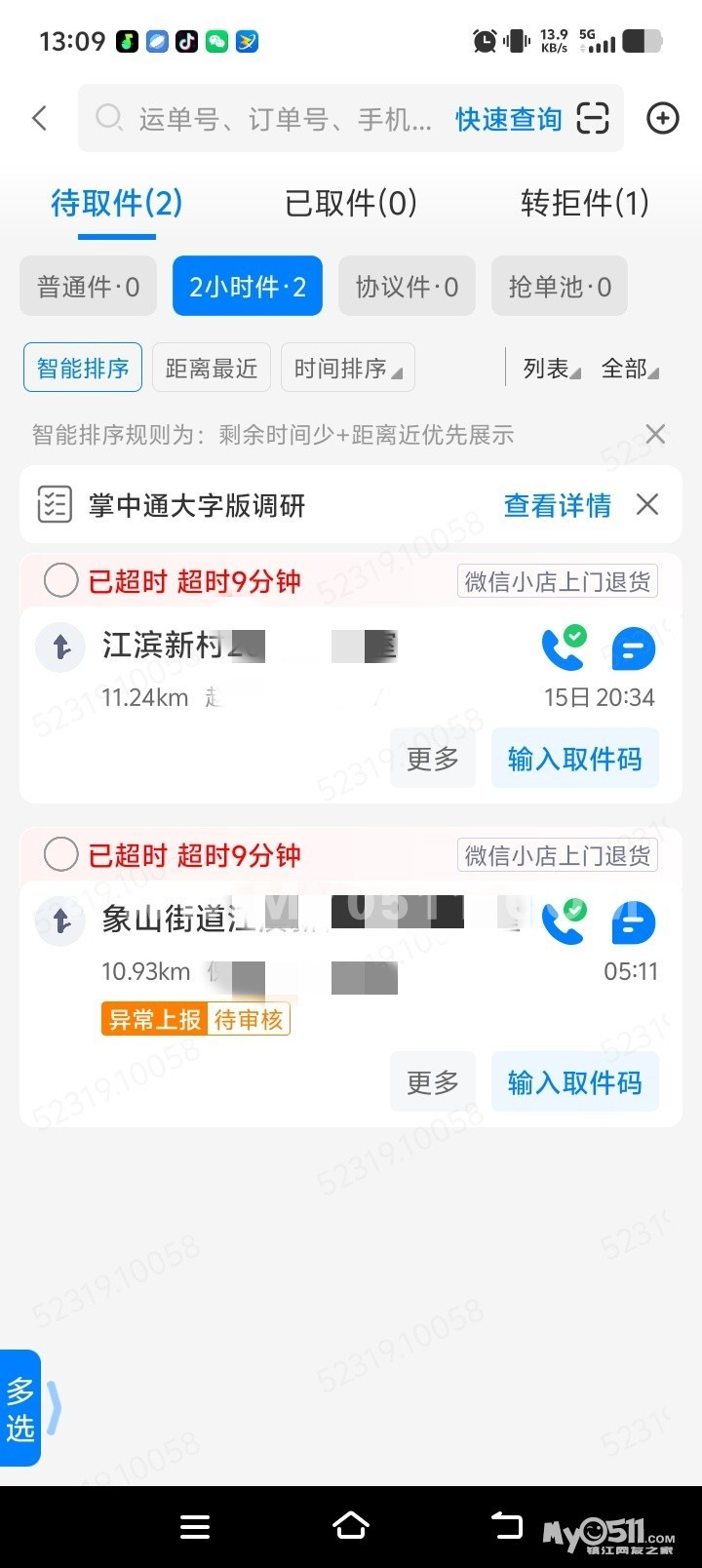Call the customer of 江滨新村 order
This screenshot has height=1568, width=702.
[x=563, y=648]
